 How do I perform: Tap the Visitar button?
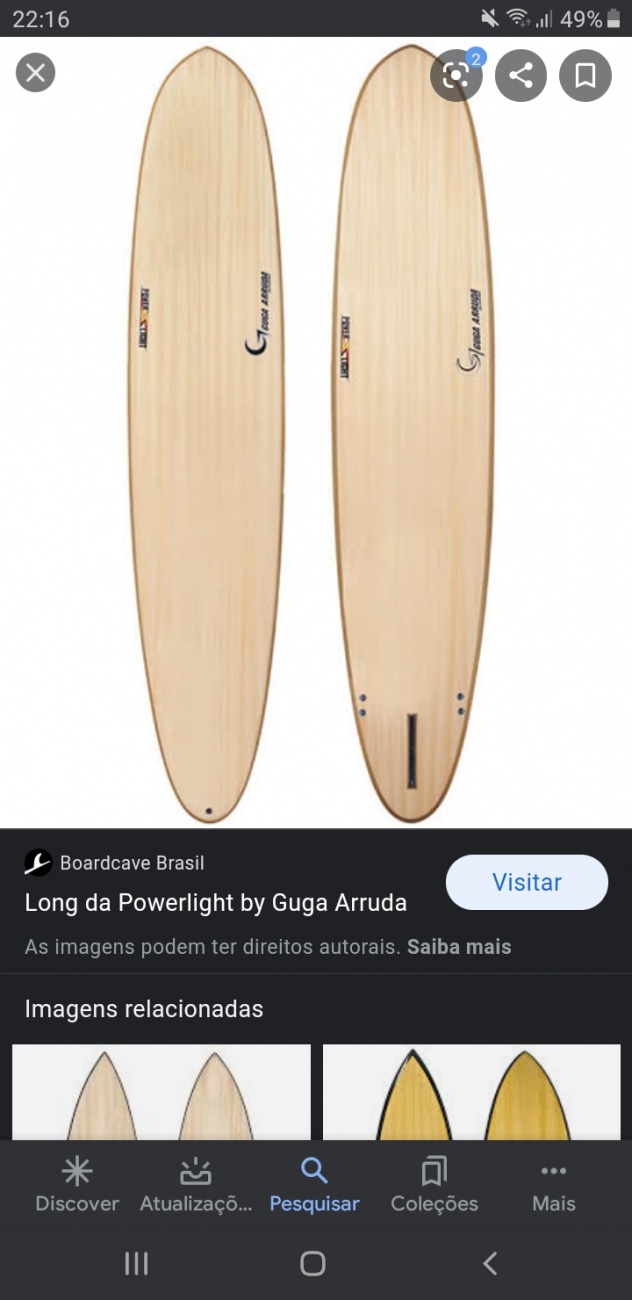coord(526,882)
